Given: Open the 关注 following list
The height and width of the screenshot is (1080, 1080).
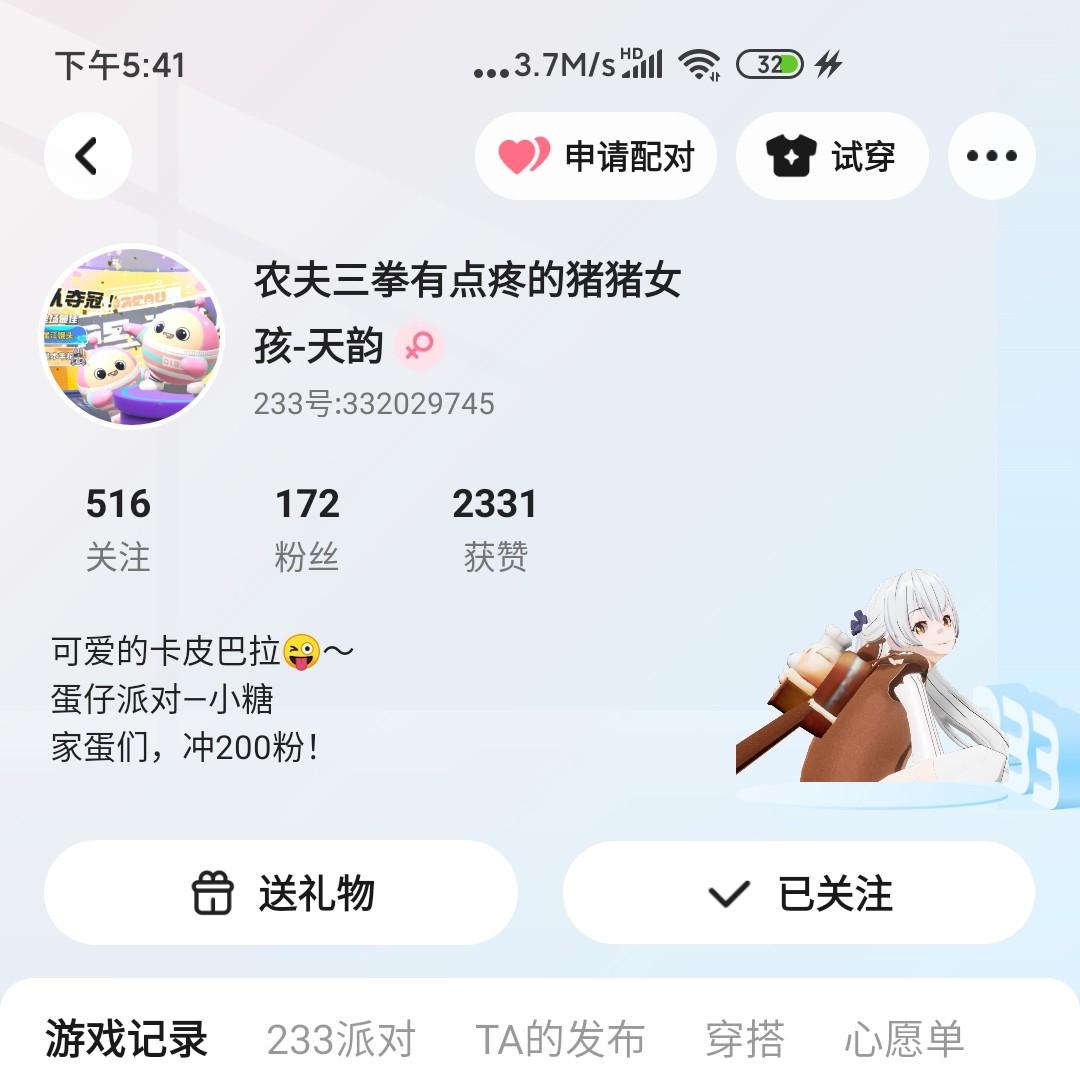Looking at the screenshot, I should pyautogui.click(x=118, y=529).
